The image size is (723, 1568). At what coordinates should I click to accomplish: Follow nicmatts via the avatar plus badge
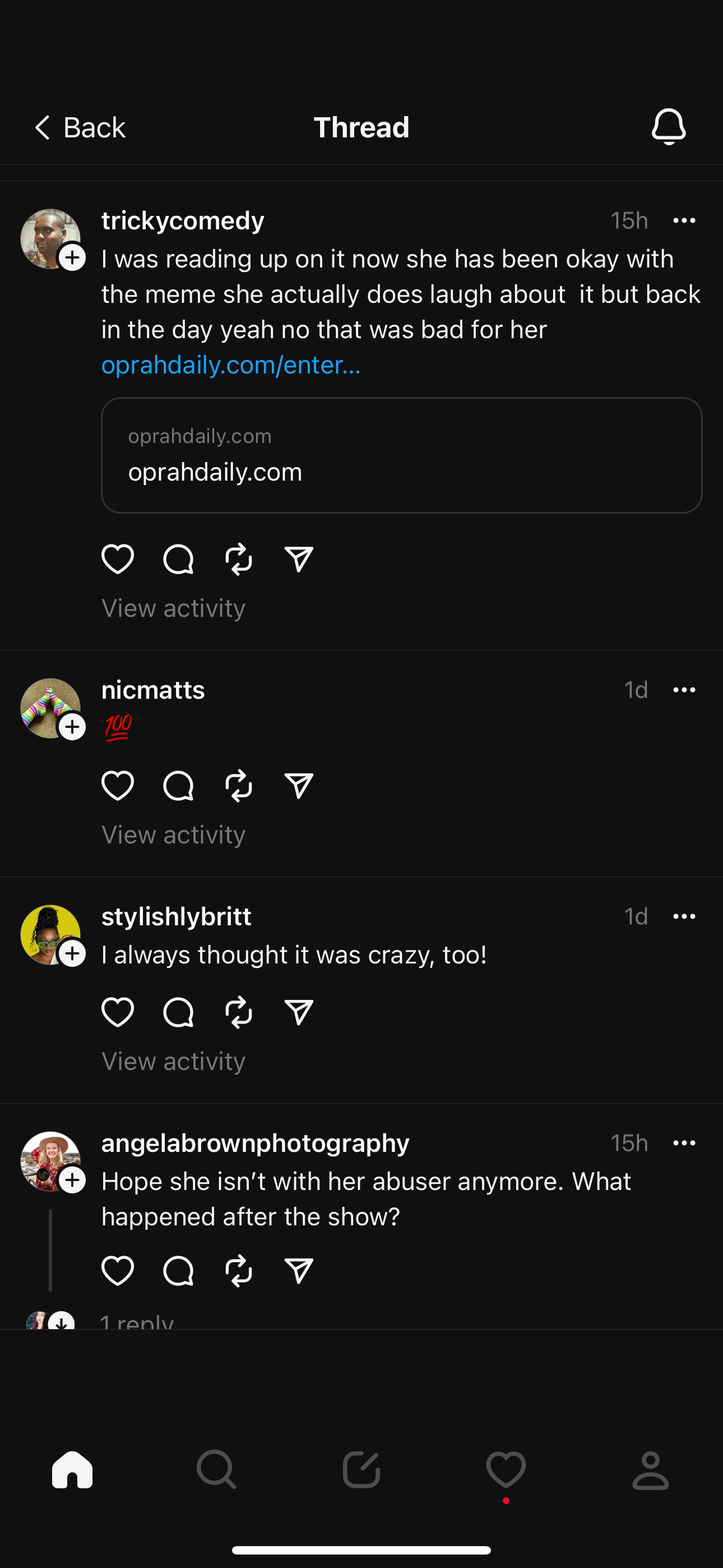(x=72, y=727)
